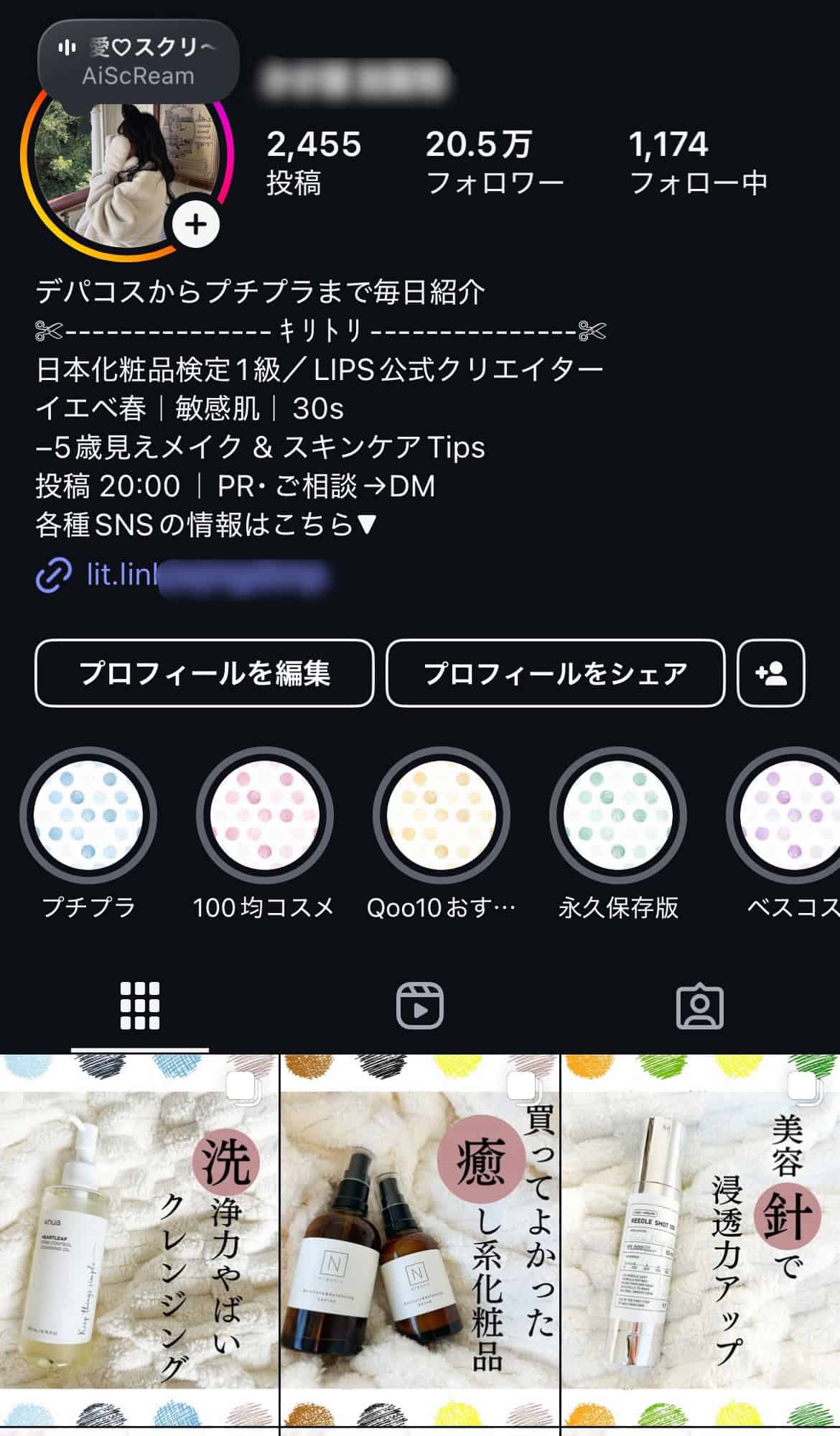The height and width of the screenshot is (1436, 840).
Task: View the 100均コスメ highlight
Action: [x=264, y=816]
